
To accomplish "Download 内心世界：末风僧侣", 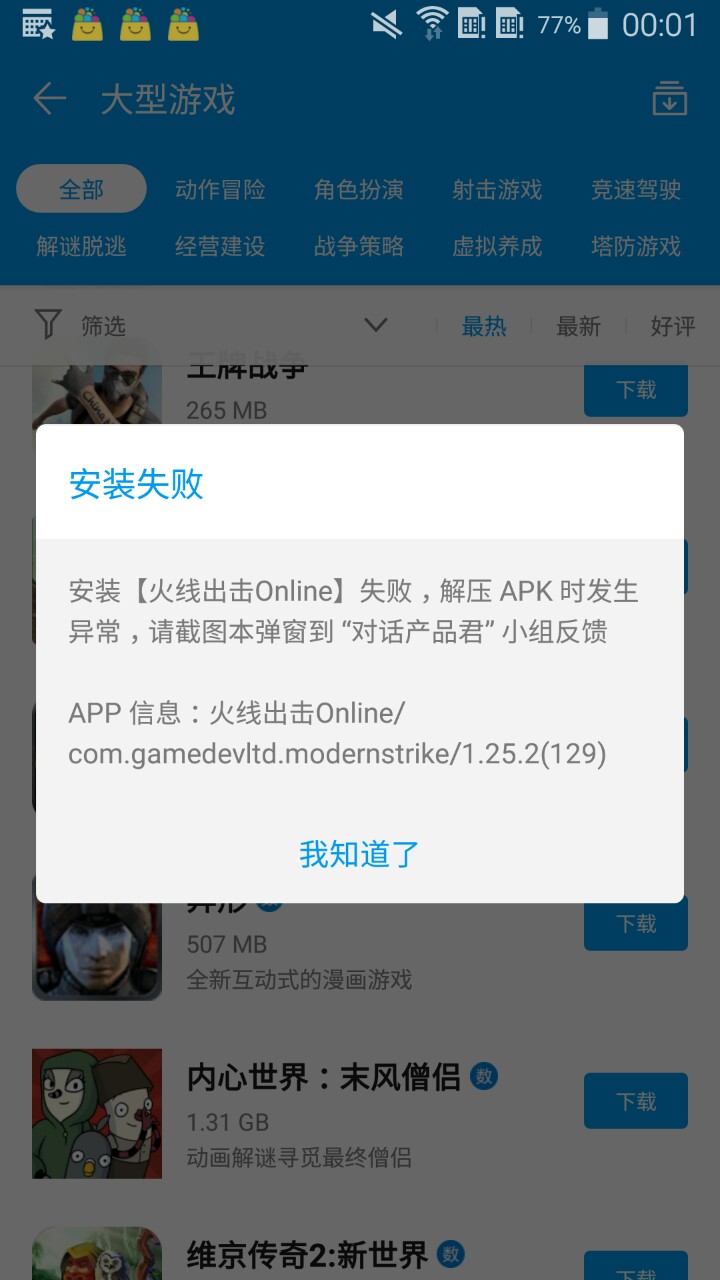I will (x=635, y=1101).
